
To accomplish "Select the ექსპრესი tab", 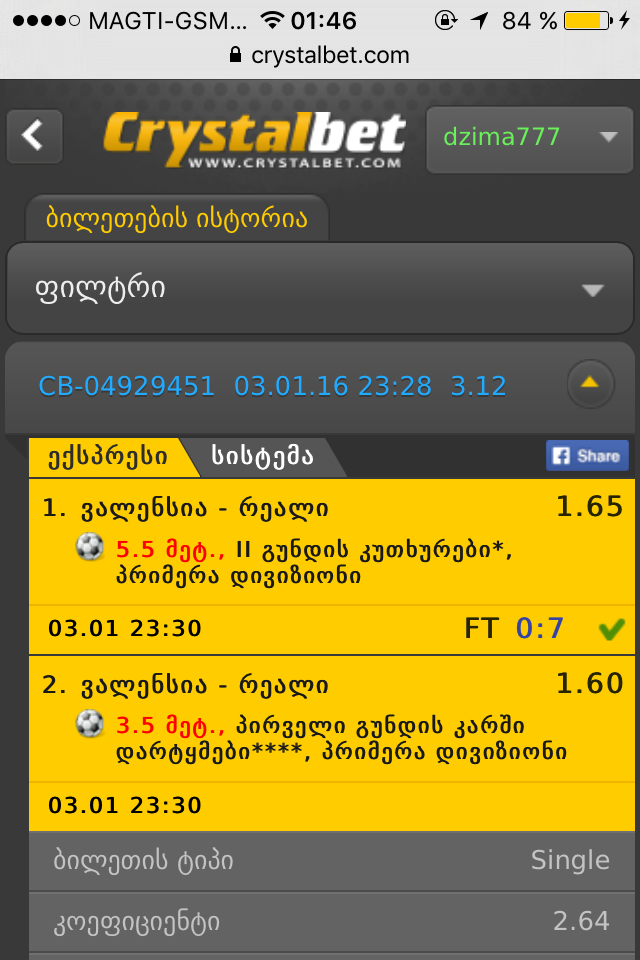I will [x=105, y=456].
